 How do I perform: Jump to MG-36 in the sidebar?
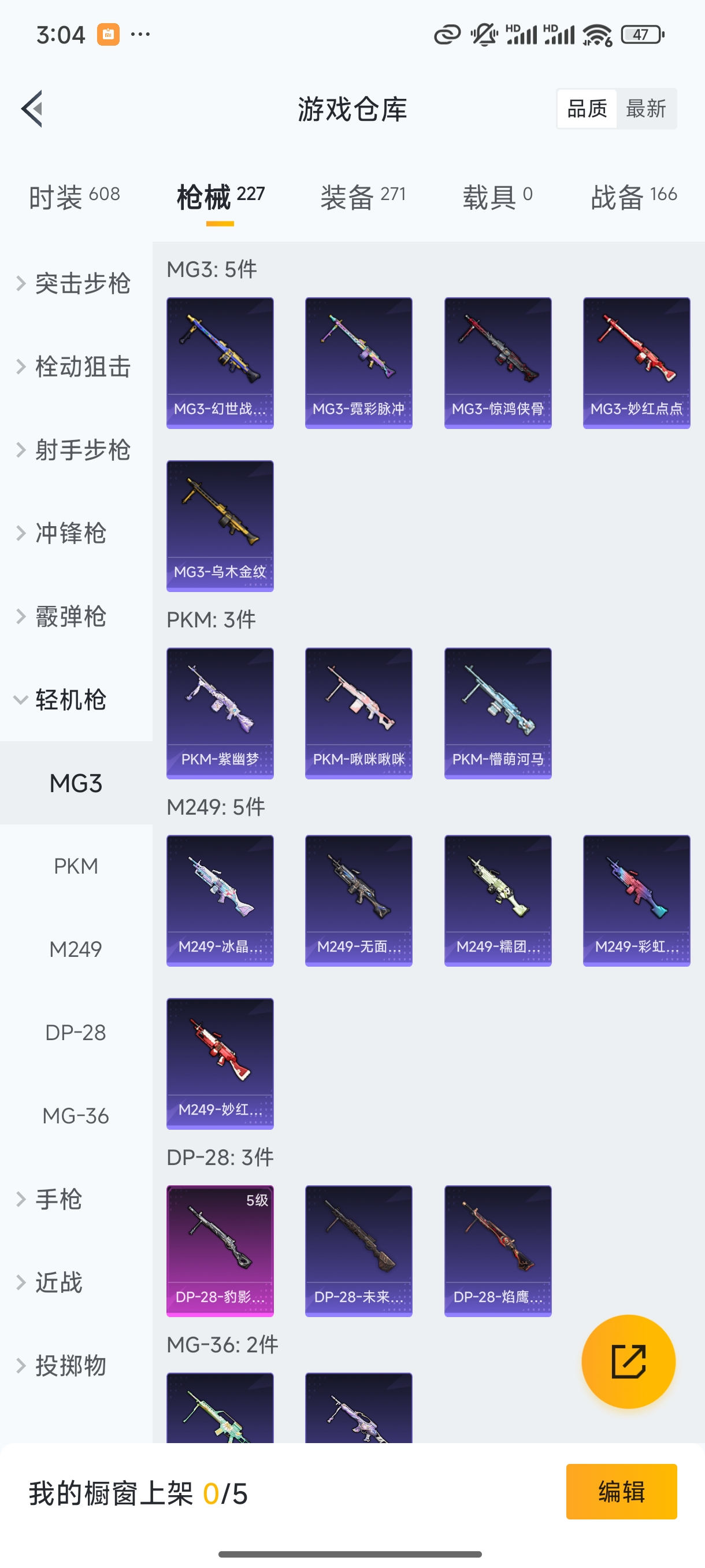[x=76, y=1116]
